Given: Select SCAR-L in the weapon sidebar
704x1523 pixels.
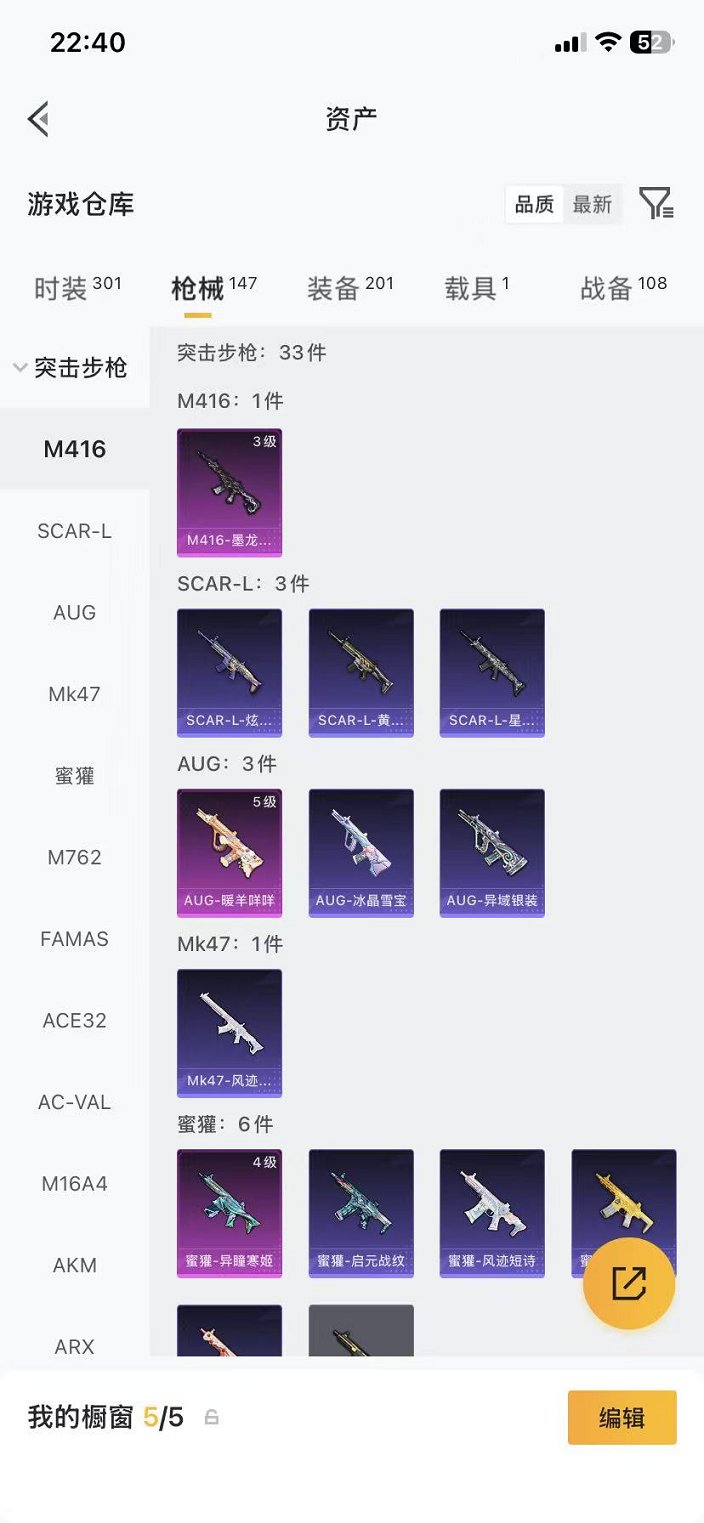Looking at the screenshot, I should pos(74,531).
